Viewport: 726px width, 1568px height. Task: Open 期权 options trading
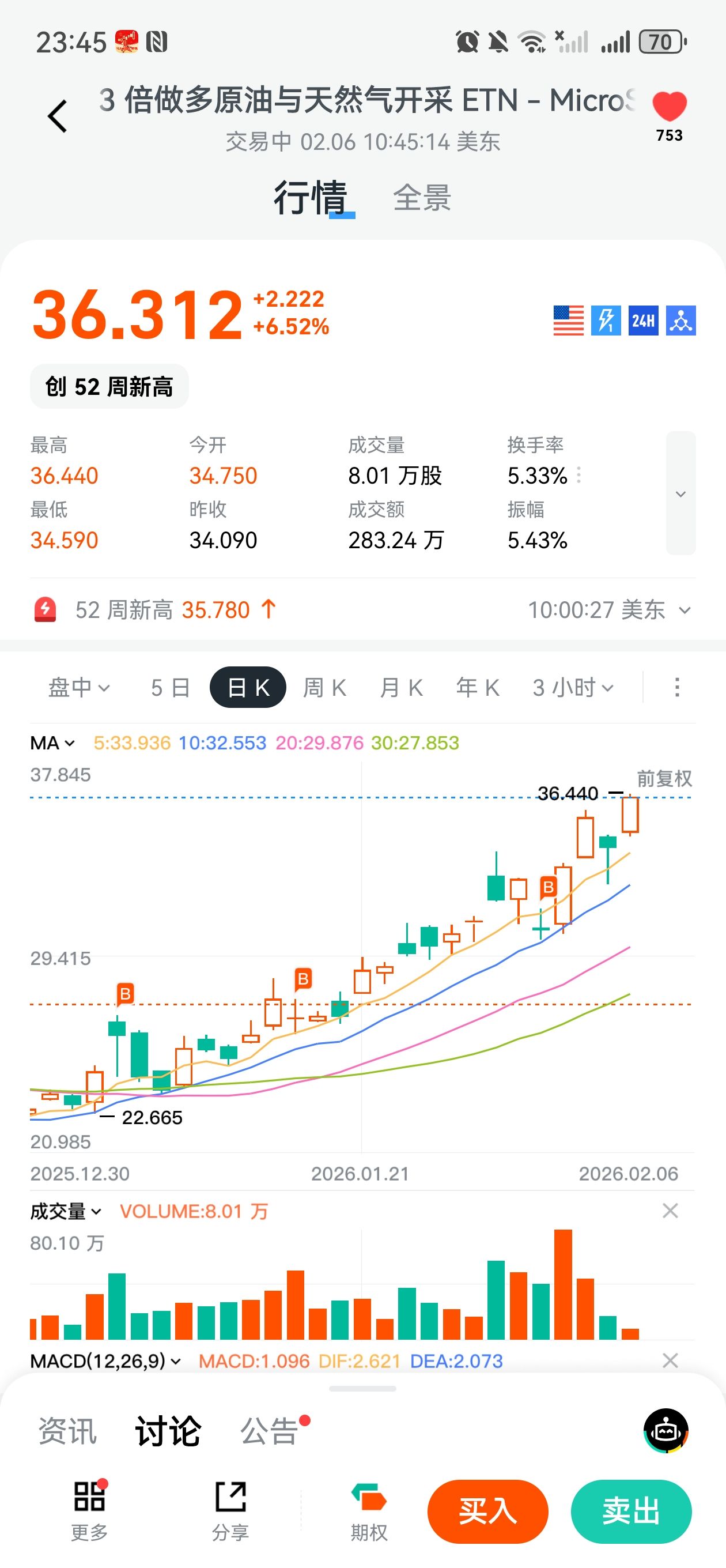(x=369, y=1512)
